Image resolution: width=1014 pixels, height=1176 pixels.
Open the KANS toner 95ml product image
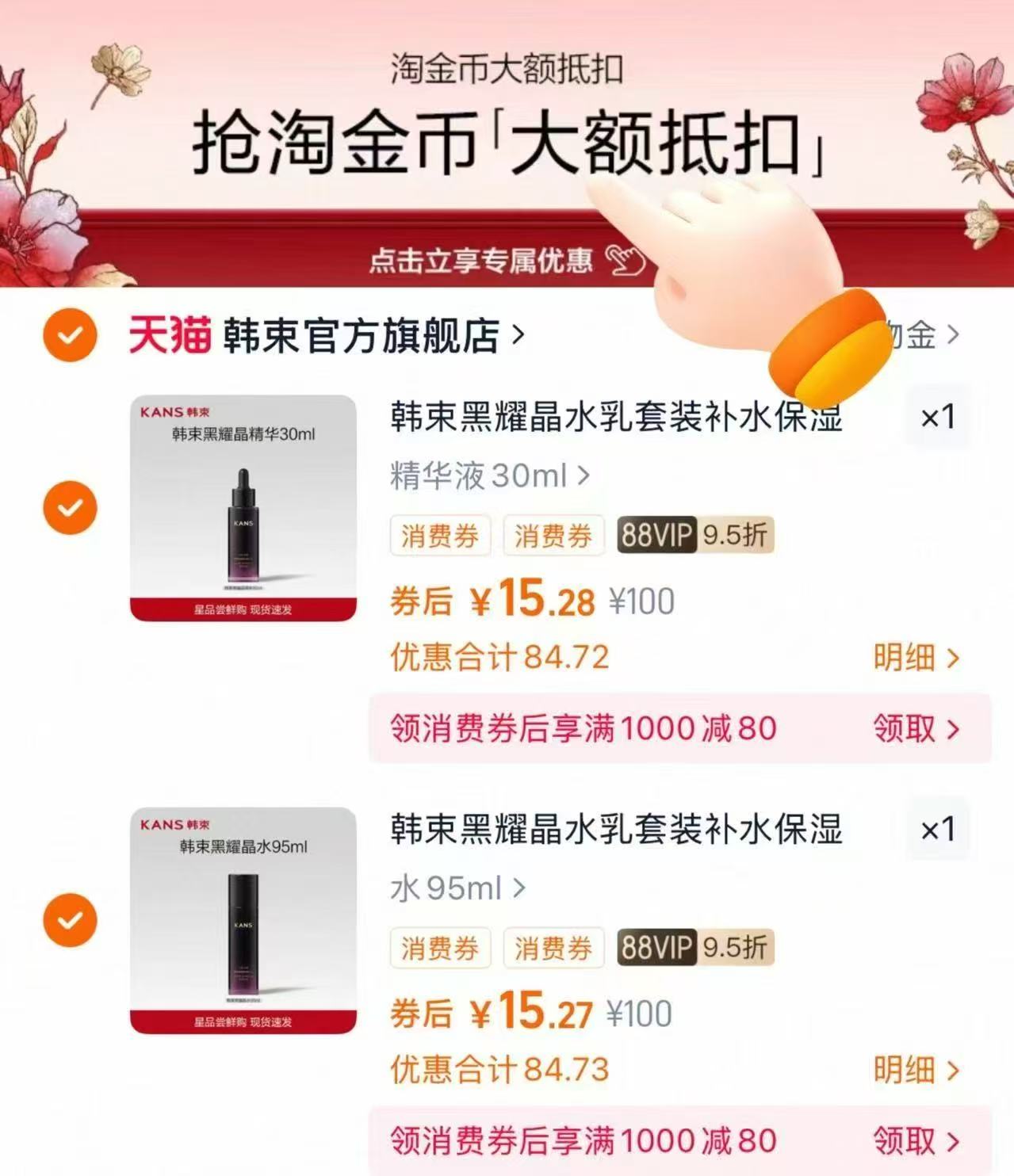coord(243,920)
